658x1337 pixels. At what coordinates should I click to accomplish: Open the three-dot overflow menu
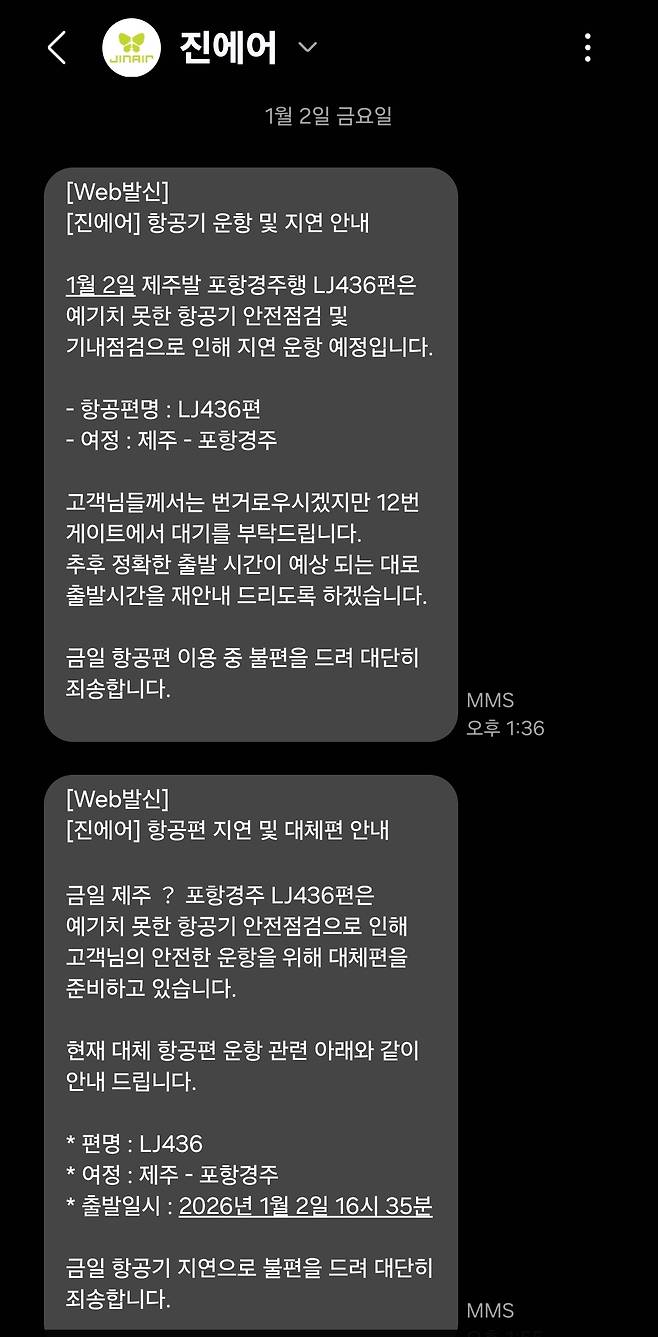click(x=588, y=47)
